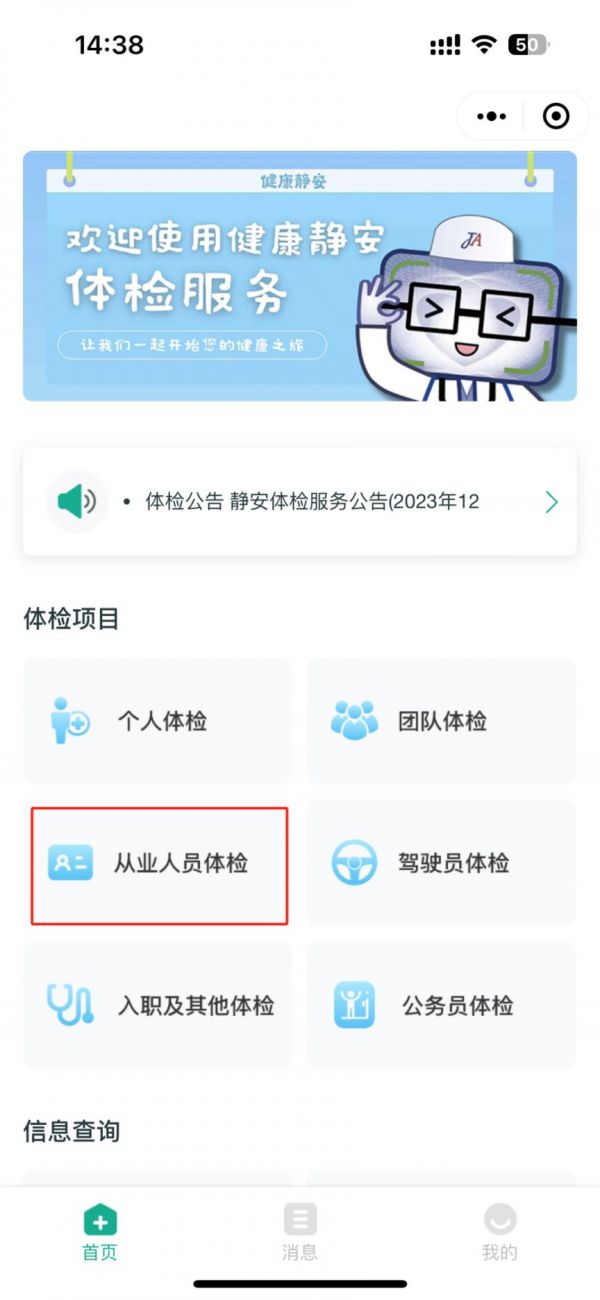Open the 健康静安 welcome banner
Image resolution: width=600 pixels, height=1300 pixels.
tap(299, 276)
